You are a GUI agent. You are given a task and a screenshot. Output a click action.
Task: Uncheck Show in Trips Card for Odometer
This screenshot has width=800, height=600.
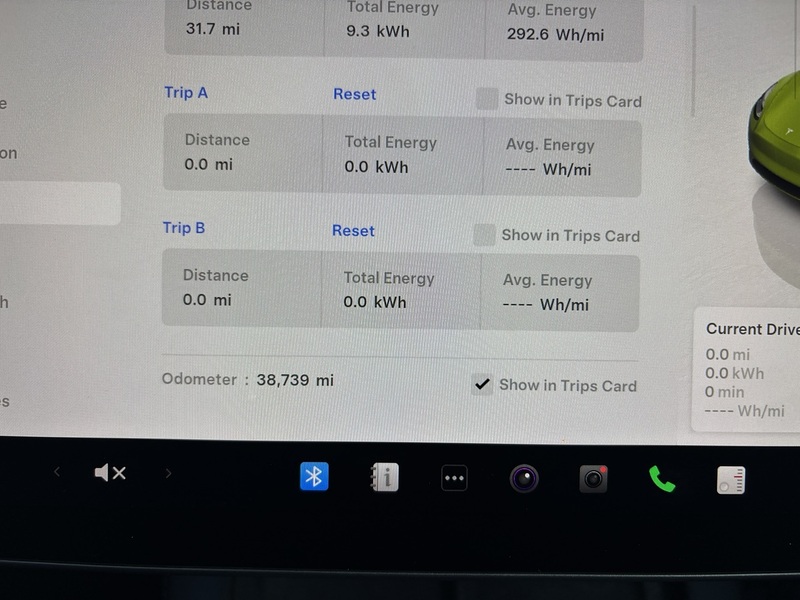pyautogui.click(x=482, y=385)
